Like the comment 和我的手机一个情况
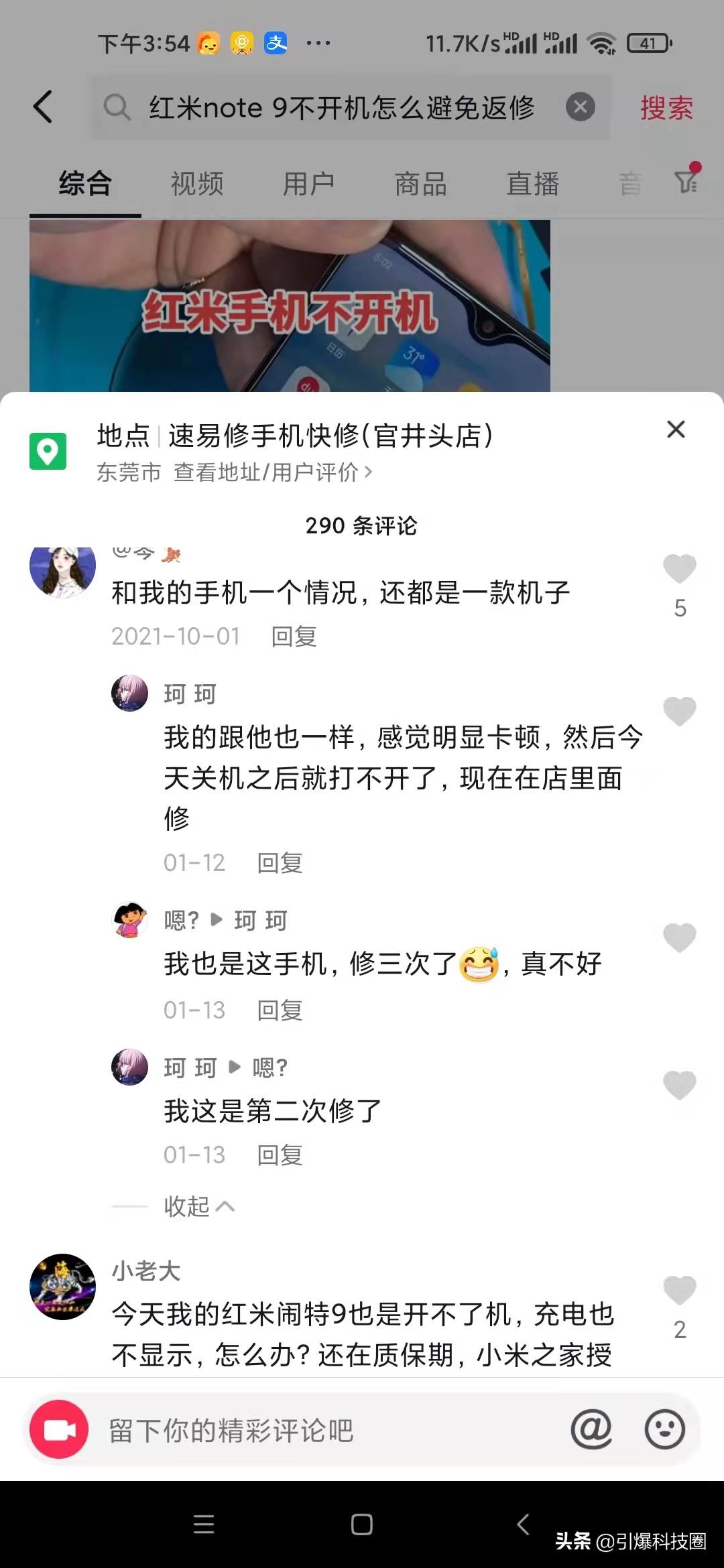Image resolution: width=724 pixels, height=1568 pixels. (x=679, y=570)
